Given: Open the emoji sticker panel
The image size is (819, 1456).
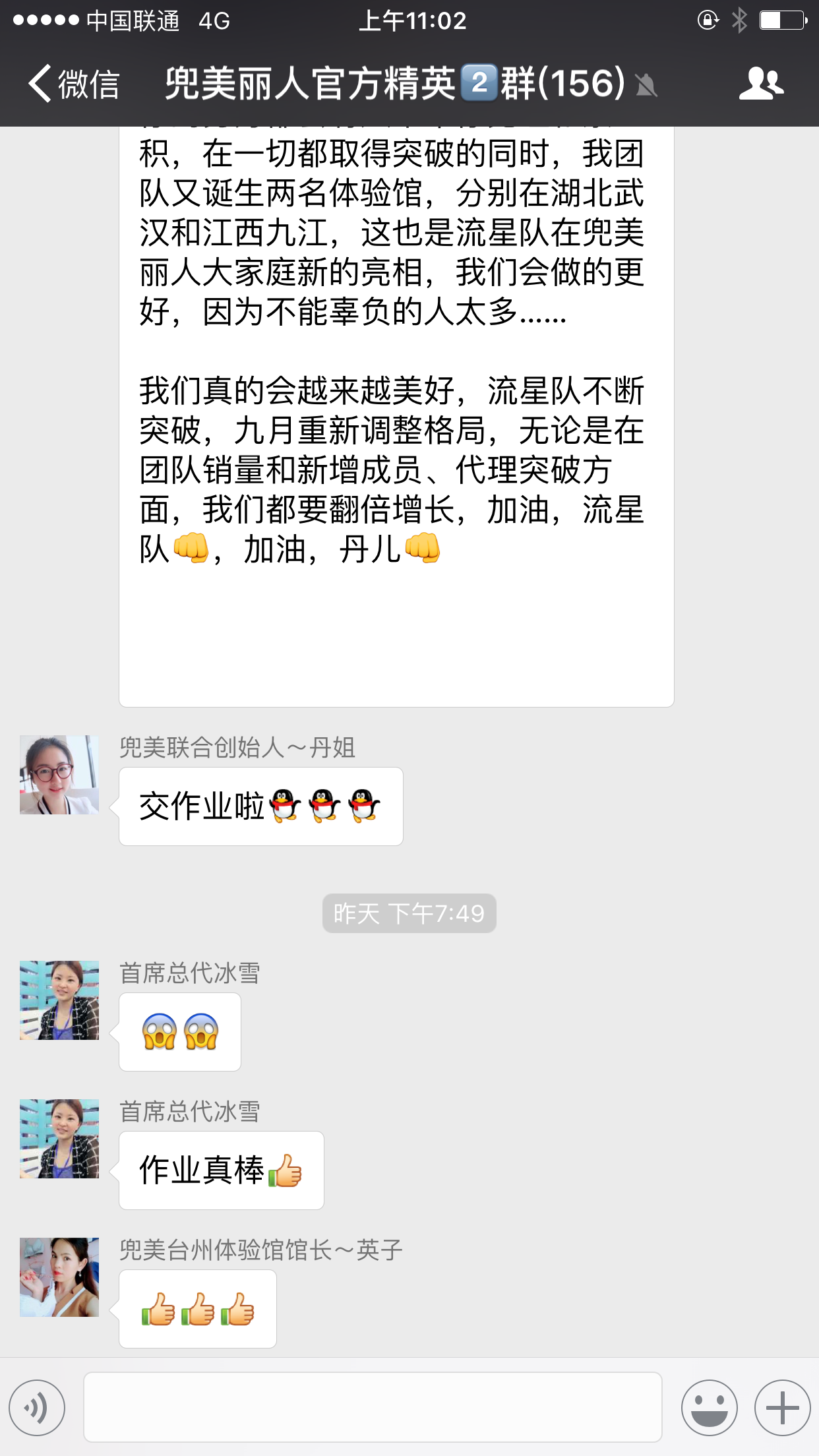Looking at the screenshot, I should coord(709,1407).
